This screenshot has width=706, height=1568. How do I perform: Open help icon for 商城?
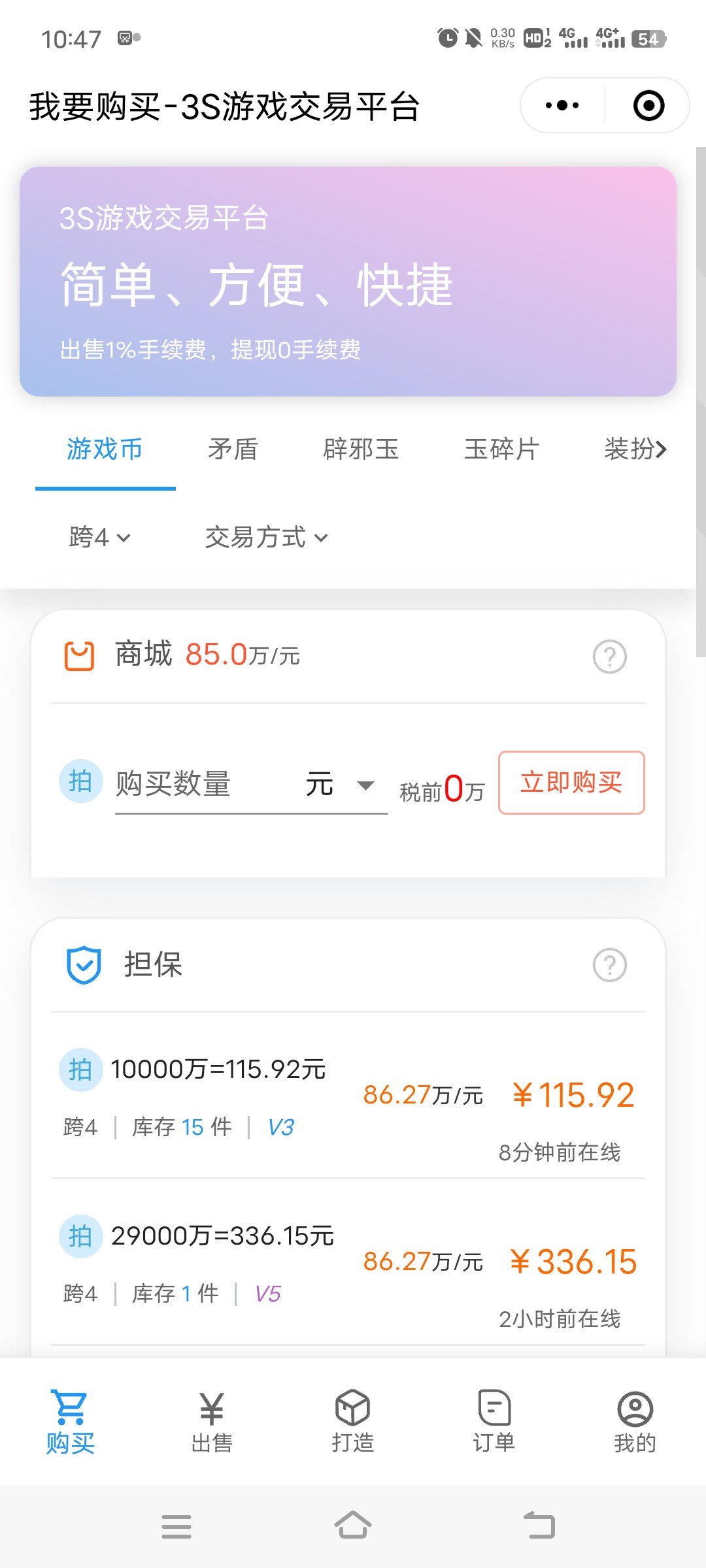609,657
